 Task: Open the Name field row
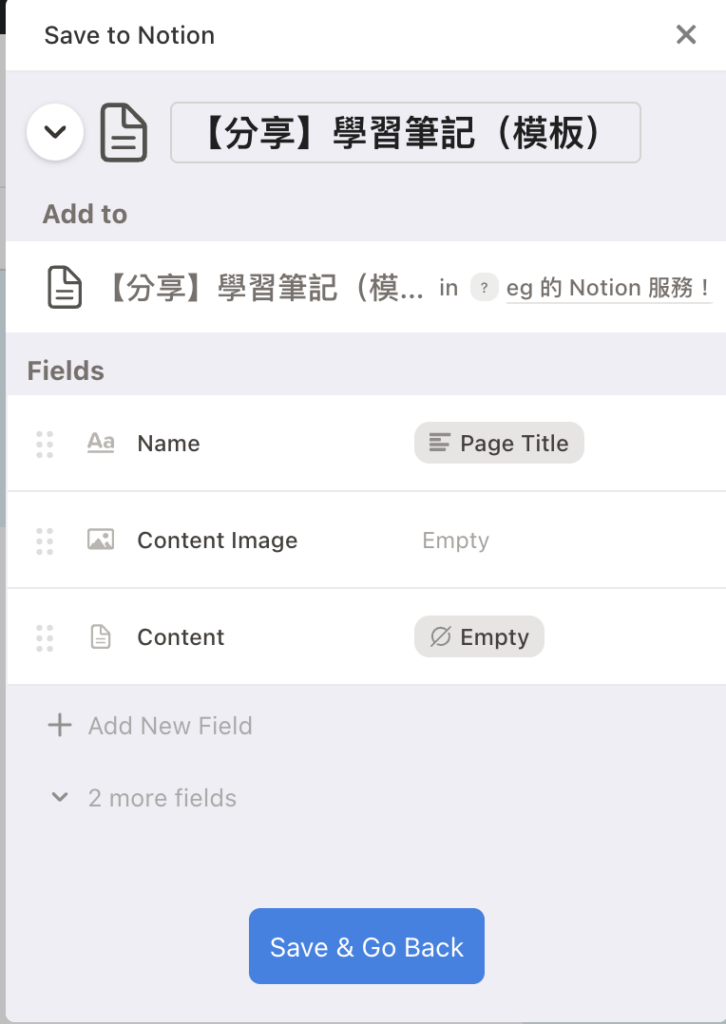point(168,443)
